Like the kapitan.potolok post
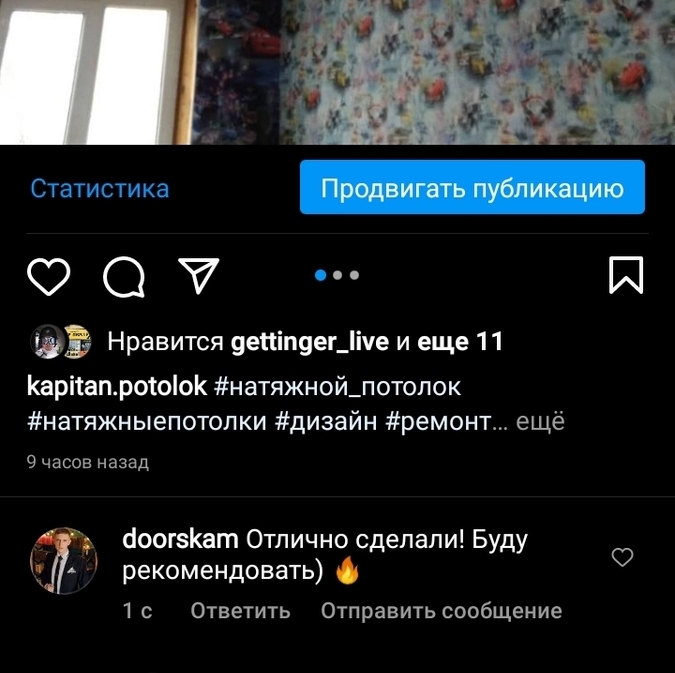 click(48, 276)
